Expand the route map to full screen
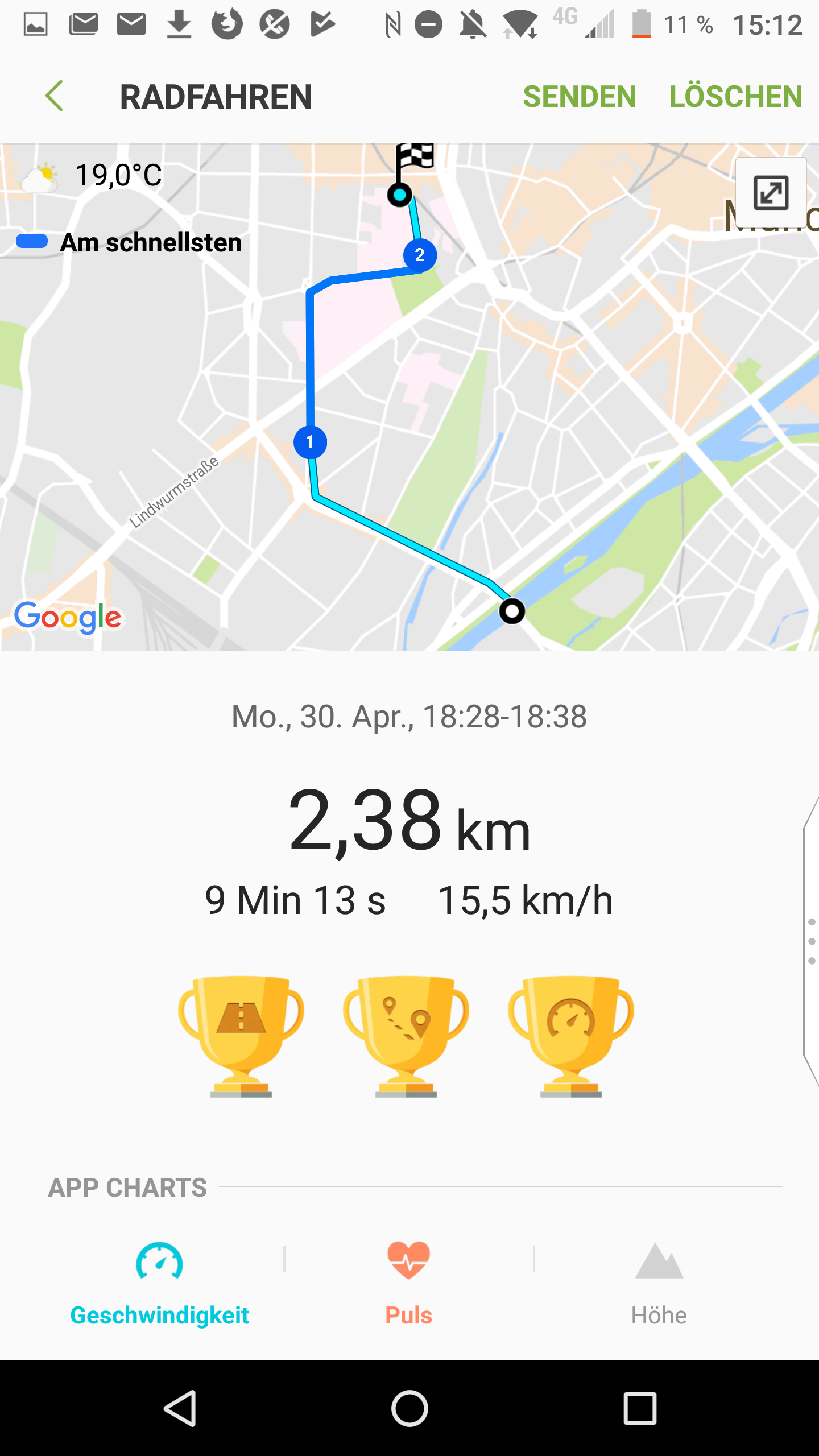This screenshot has height=1456, width=819. [x=771, y=193]
